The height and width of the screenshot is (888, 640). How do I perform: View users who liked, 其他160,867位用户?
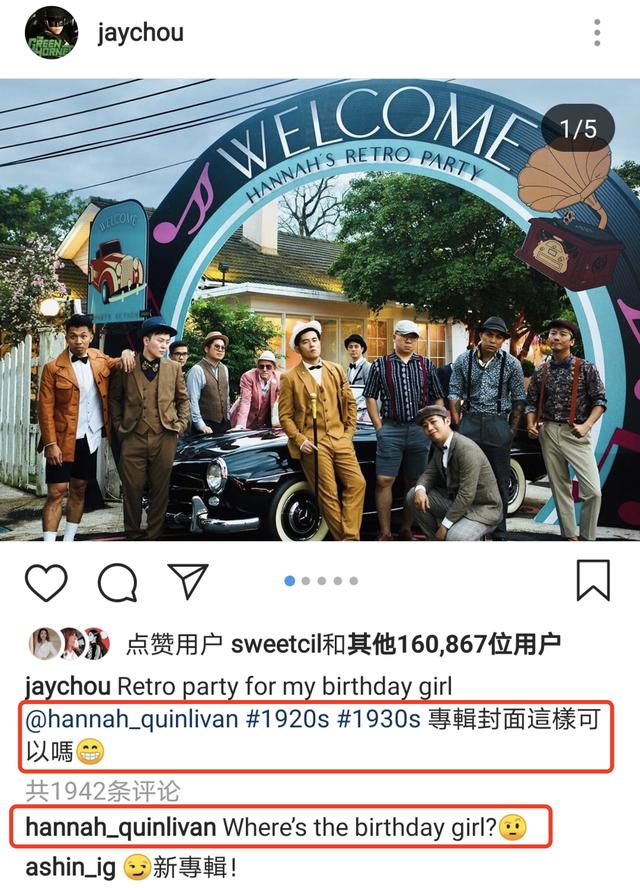click(x=453, y=645)
